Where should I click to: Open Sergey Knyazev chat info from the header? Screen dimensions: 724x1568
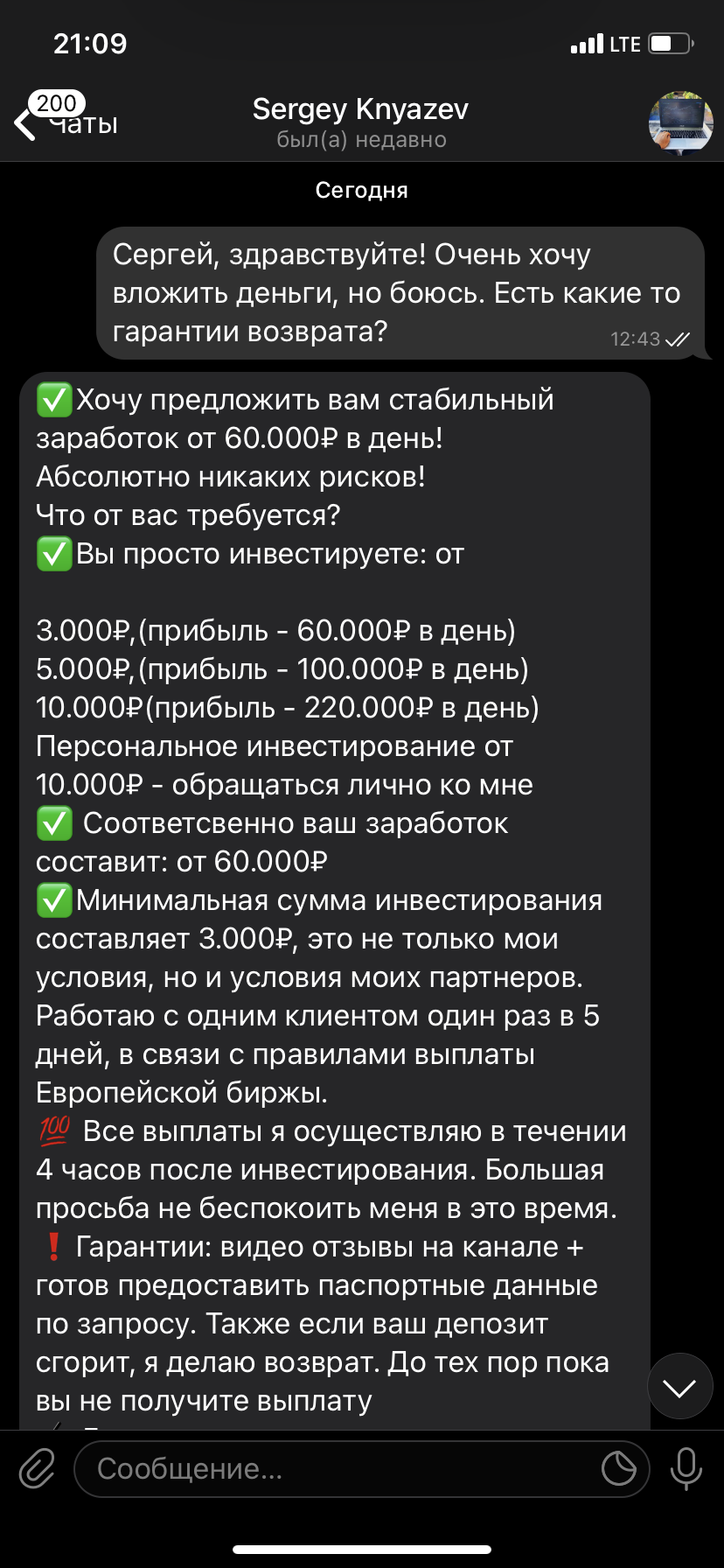coord(360,122)
